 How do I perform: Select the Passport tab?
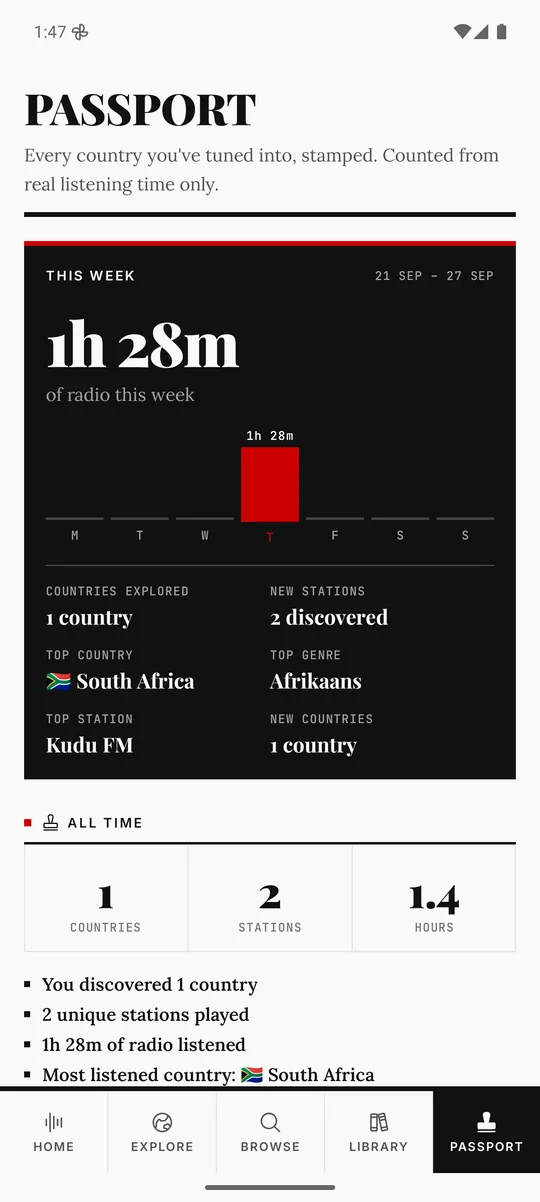pyautogui.click(x=486, y=1132)
